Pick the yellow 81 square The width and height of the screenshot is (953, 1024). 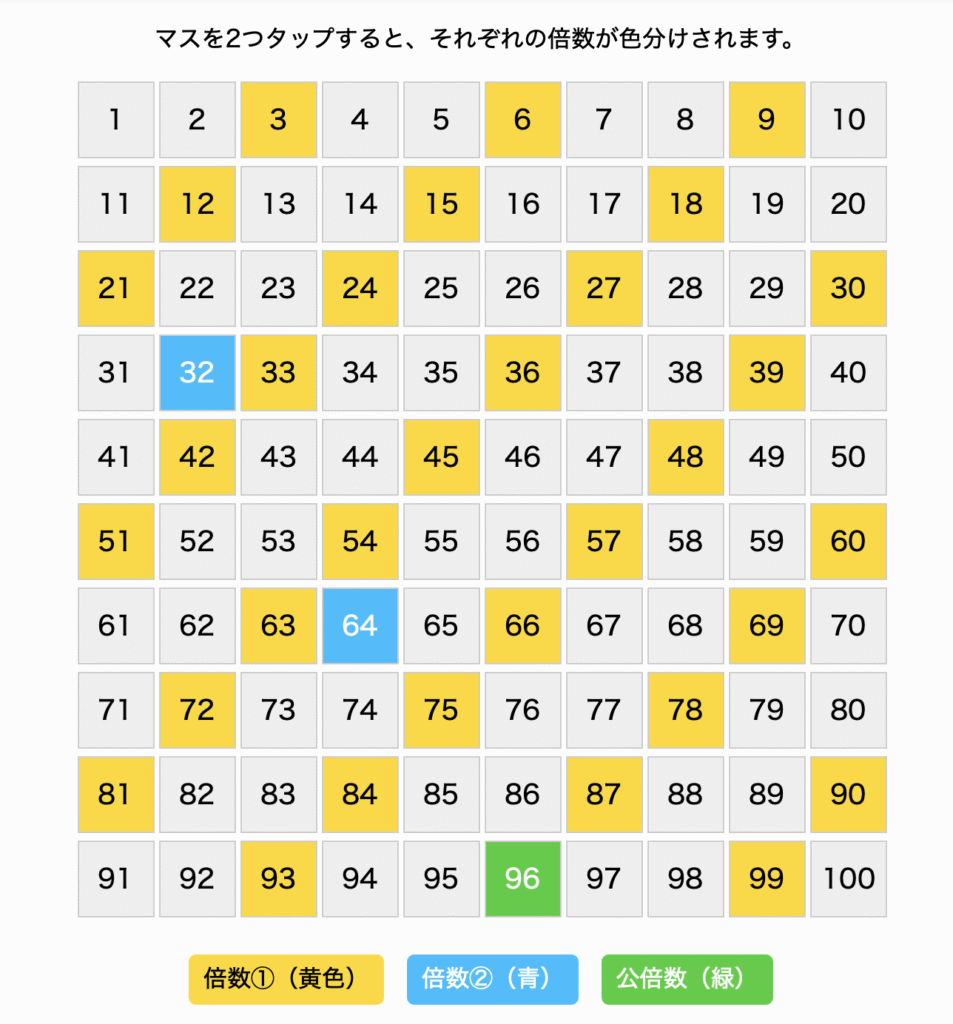coord(116,795)
